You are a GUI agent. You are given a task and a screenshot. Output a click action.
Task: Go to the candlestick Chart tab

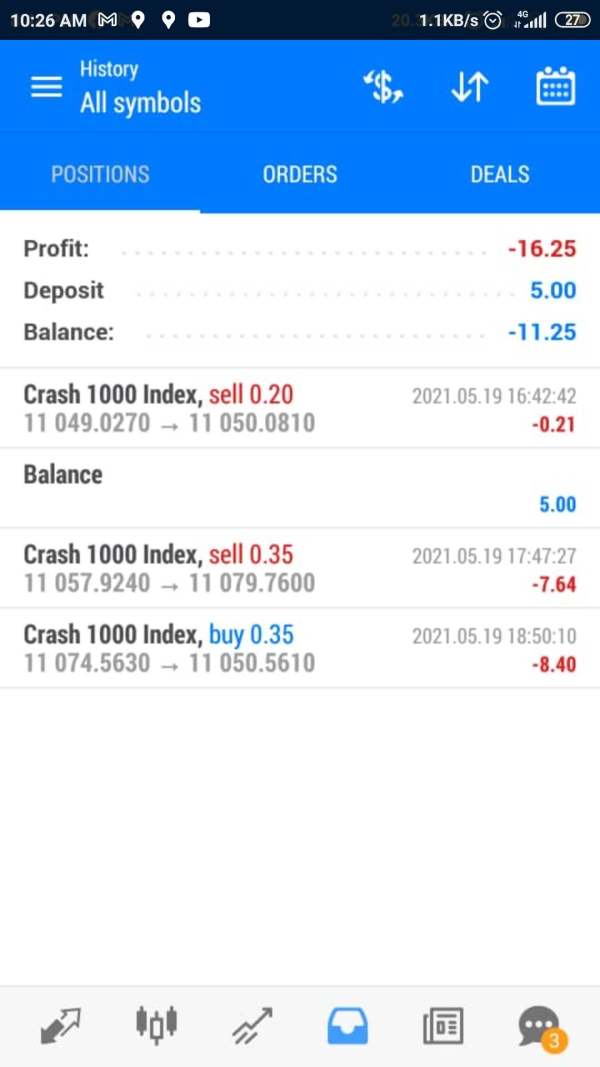pyautogui.click(x=156, y=1025)
